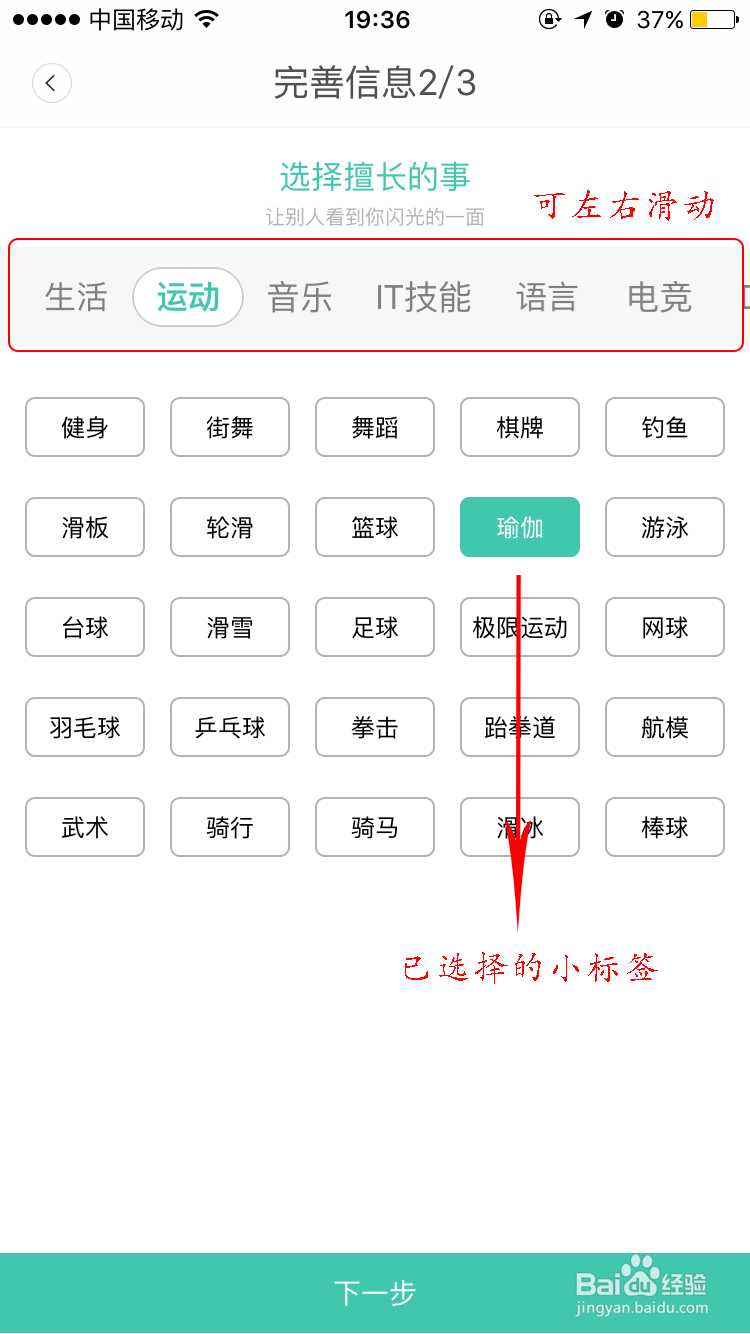Open the IT技能 category
The image size is (750, 1334).
(x=423, y=297)
